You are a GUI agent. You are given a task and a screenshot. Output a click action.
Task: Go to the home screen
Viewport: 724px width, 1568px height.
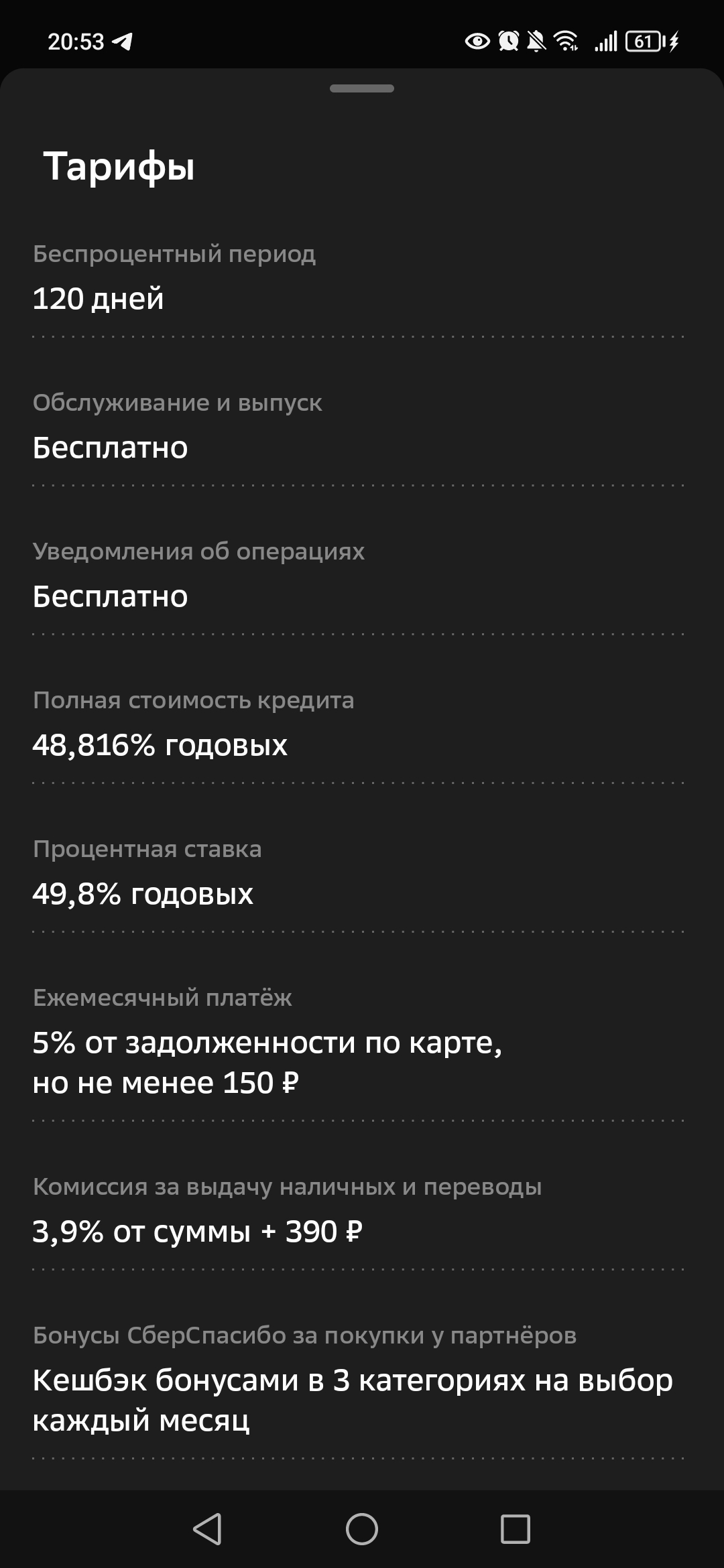click(x=362, y=1529)
